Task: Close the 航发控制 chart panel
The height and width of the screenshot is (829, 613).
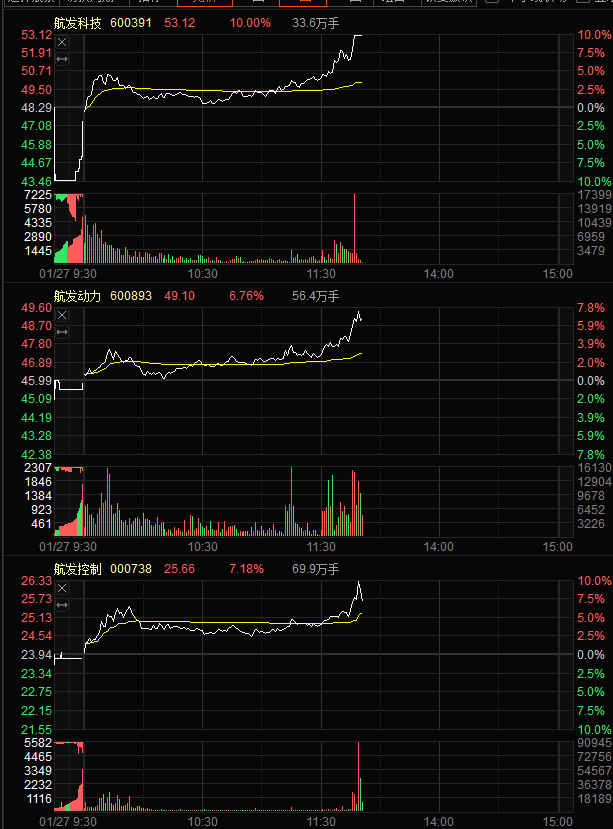Action: (62, 587)
